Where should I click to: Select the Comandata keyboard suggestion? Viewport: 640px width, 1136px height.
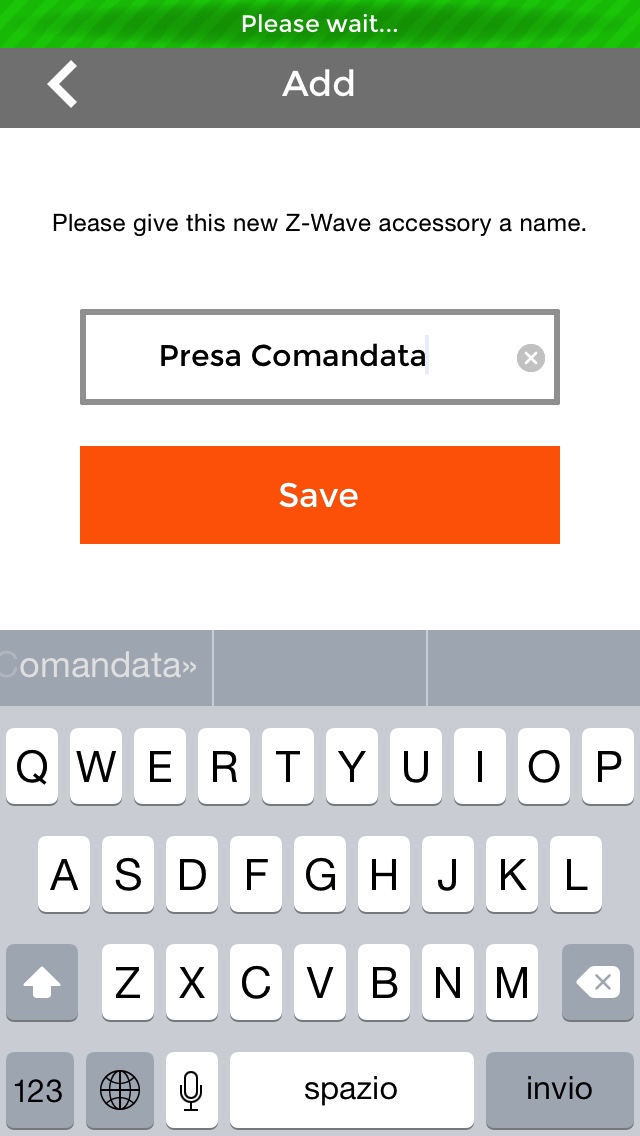[x=105, y=666]
